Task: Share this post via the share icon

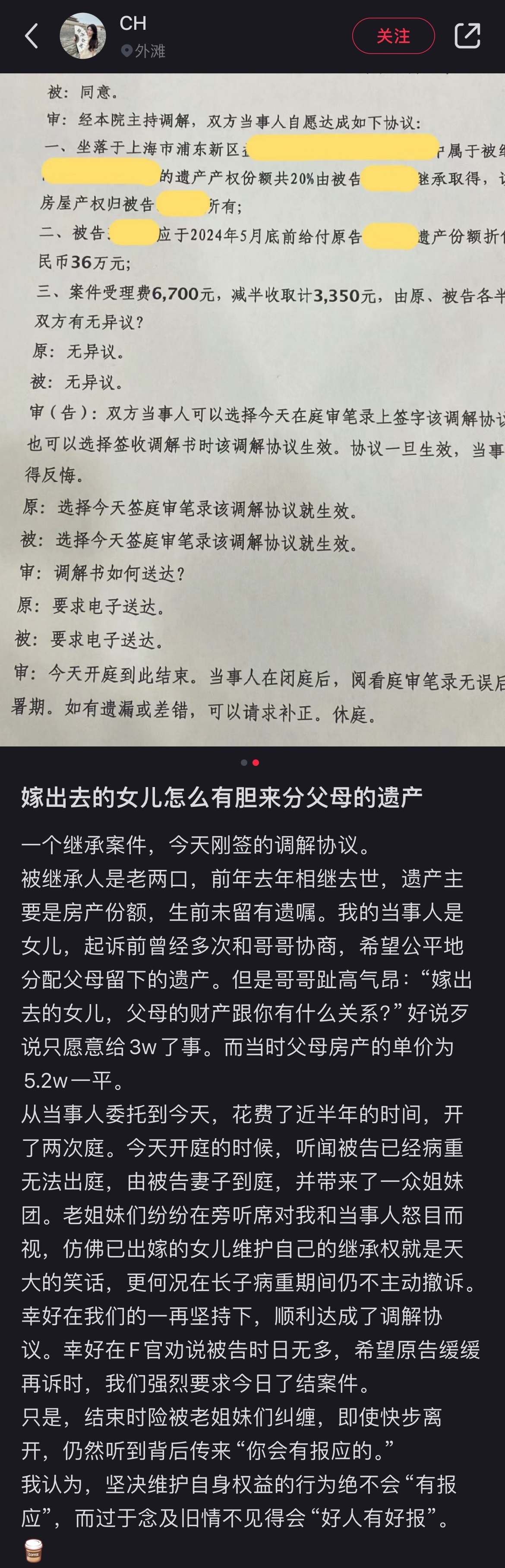Action: click(x=467, y=36)
